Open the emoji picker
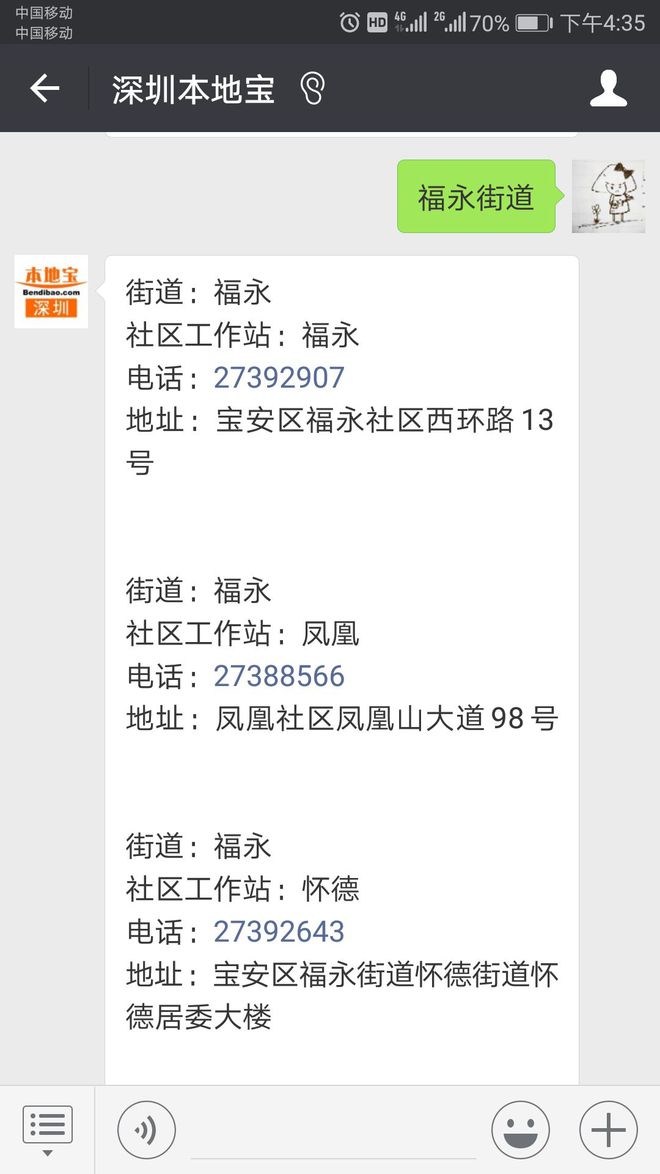Image resolution: width=660 pixels, height=1174 pixels. [521, 1130]
